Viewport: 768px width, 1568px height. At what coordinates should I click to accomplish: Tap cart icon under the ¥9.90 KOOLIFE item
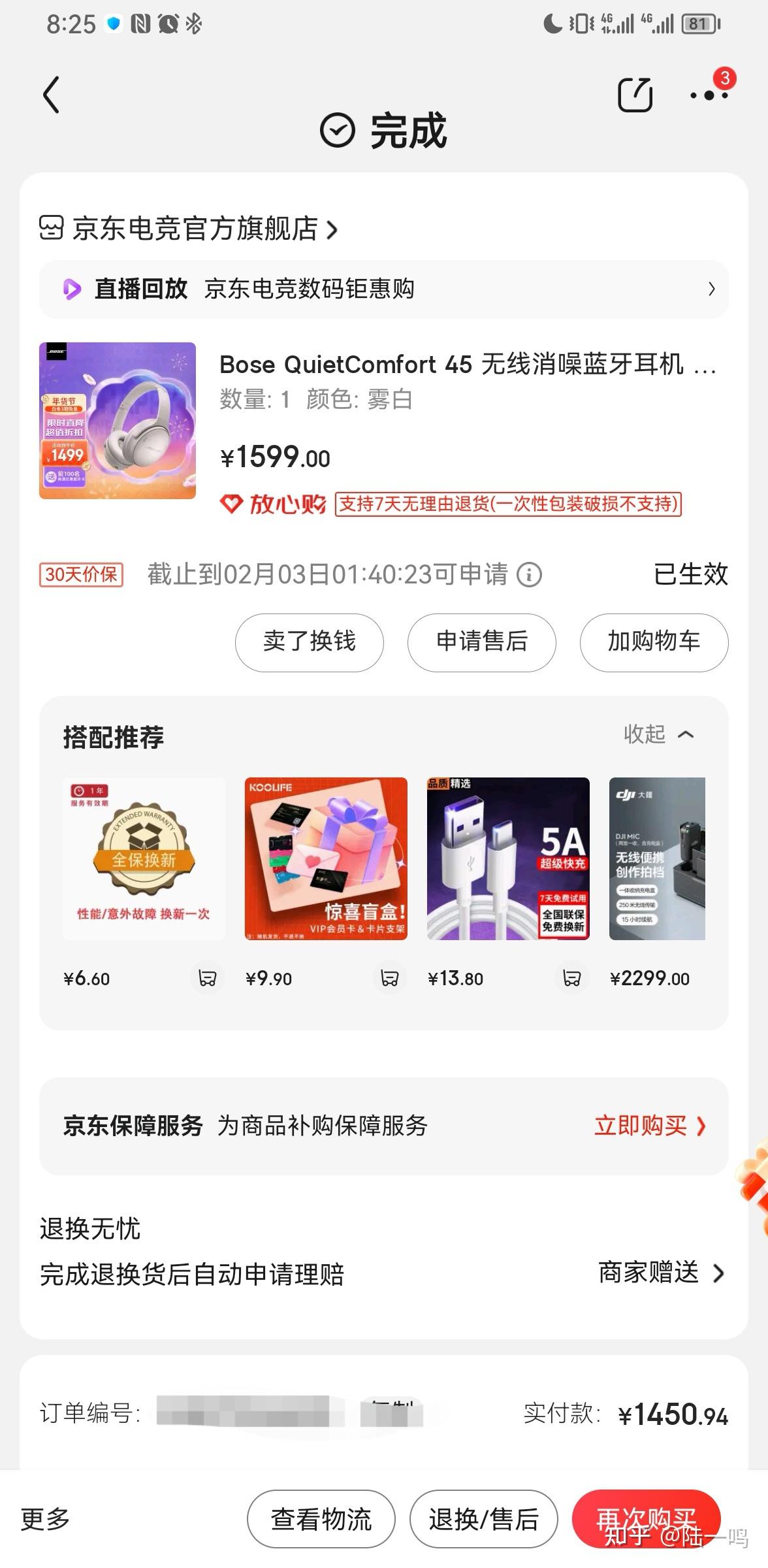(390, 978)
